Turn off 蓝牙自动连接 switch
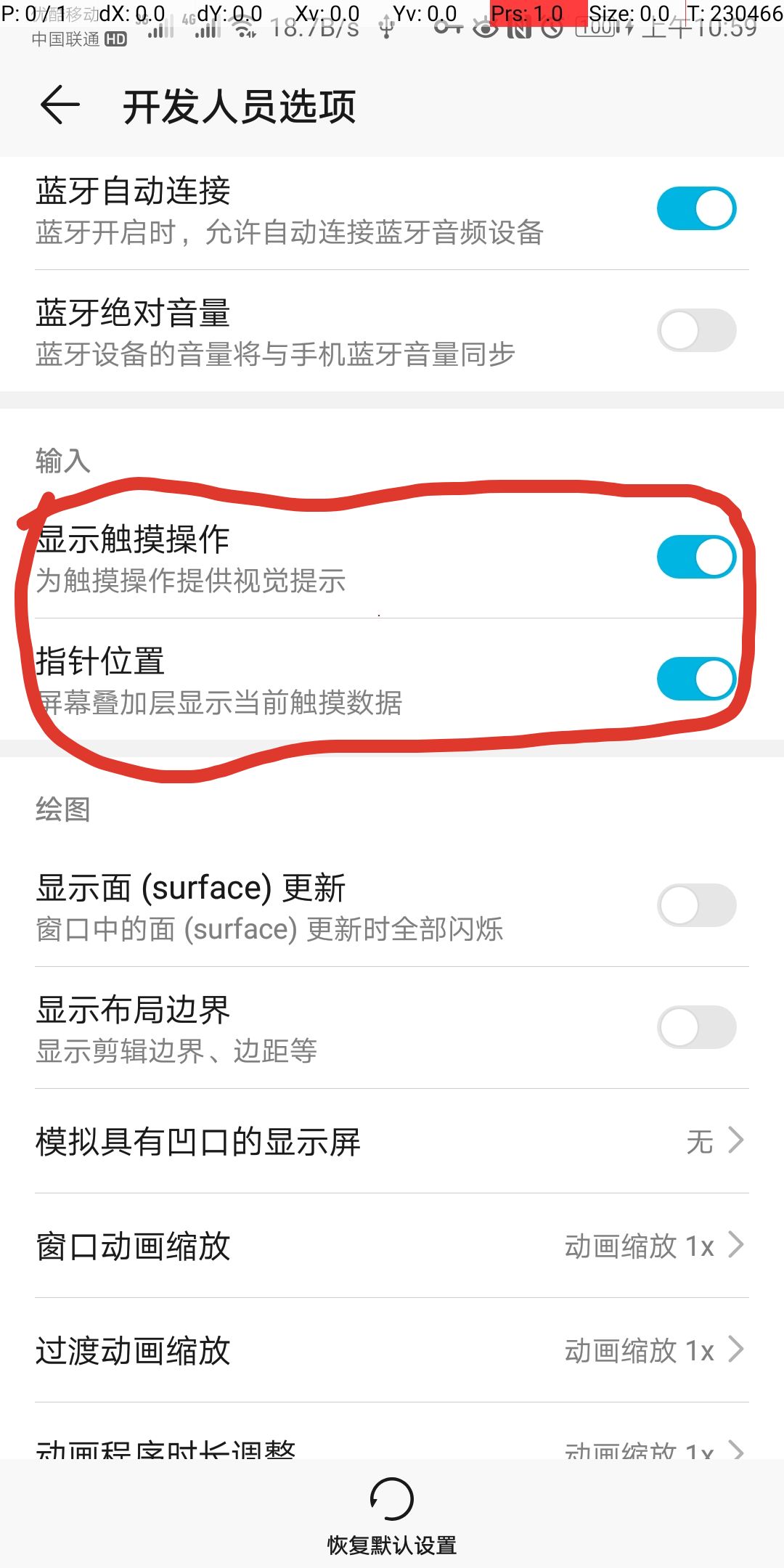Viewport: 784px width, 1568px height. coord(696,209)
